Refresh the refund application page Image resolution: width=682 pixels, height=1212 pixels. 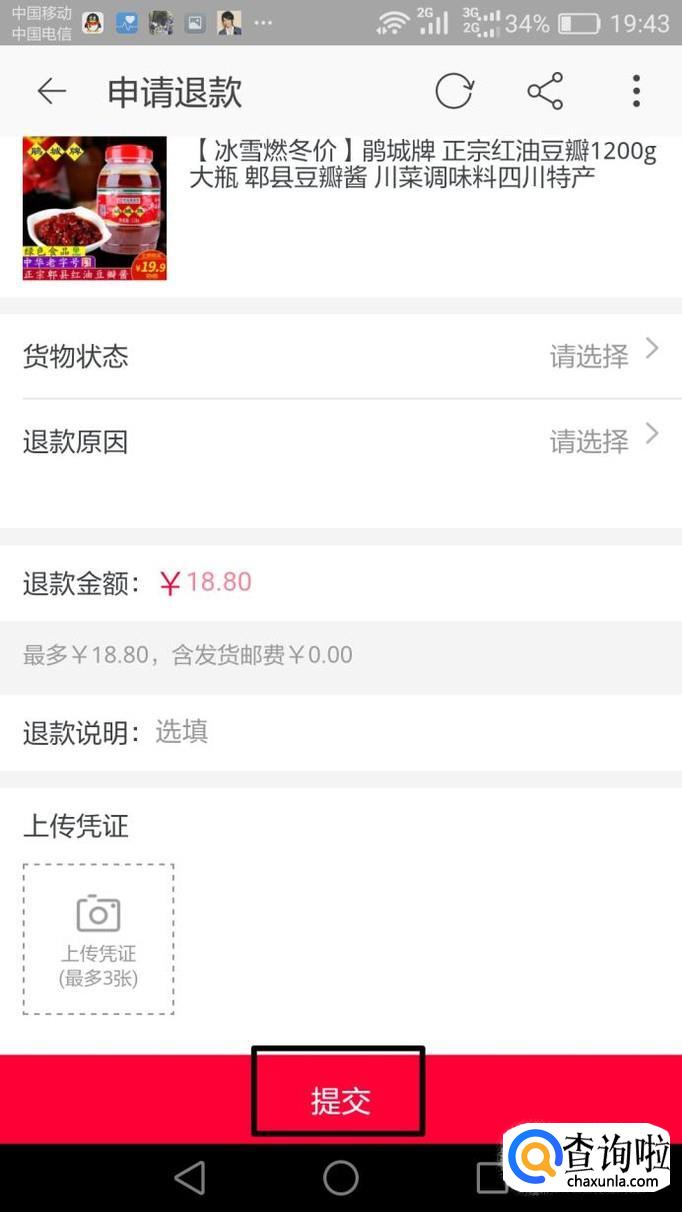click(x=454, y=92)
